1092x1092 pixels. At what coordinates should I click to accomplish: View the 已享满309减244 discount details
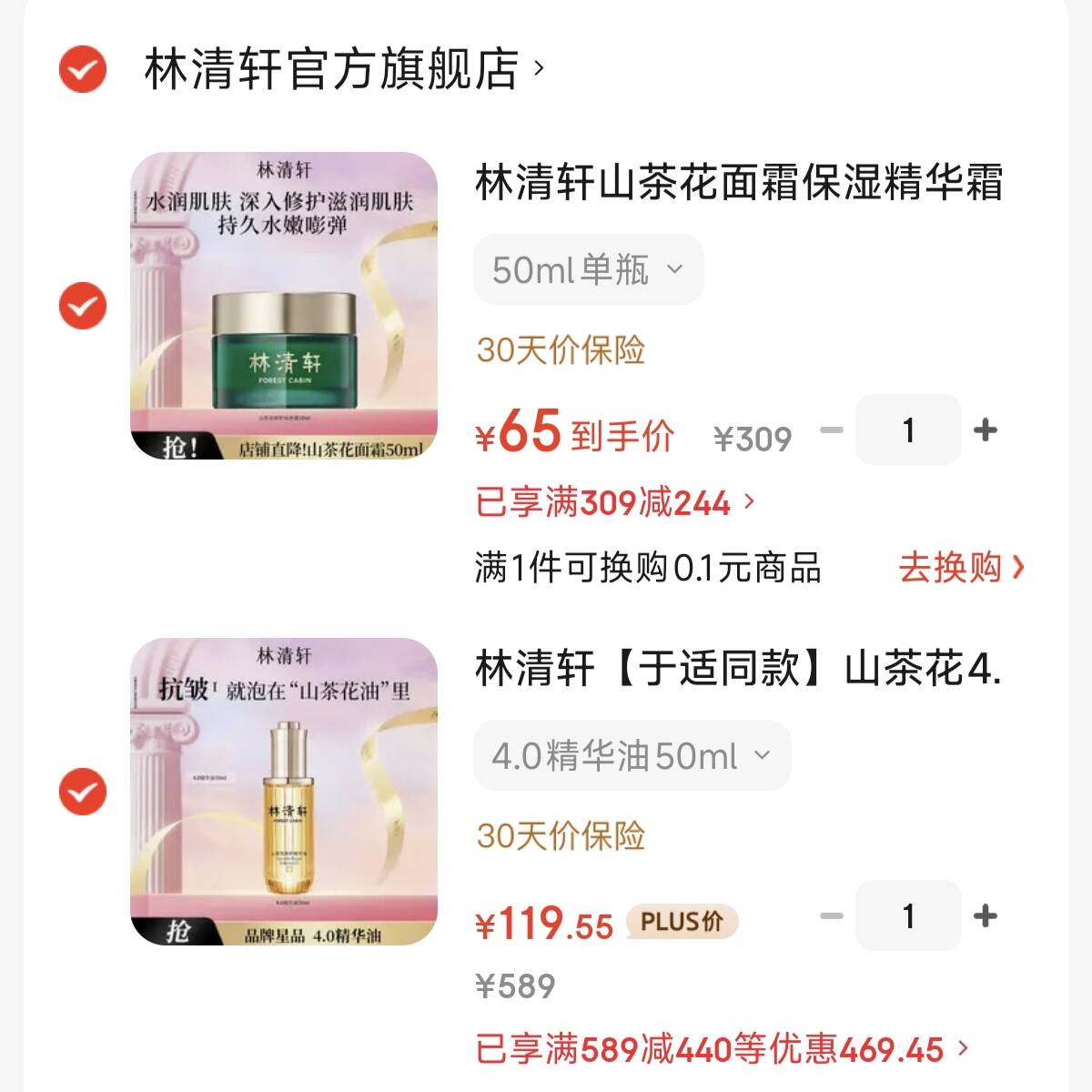click(x=615, y=502)
